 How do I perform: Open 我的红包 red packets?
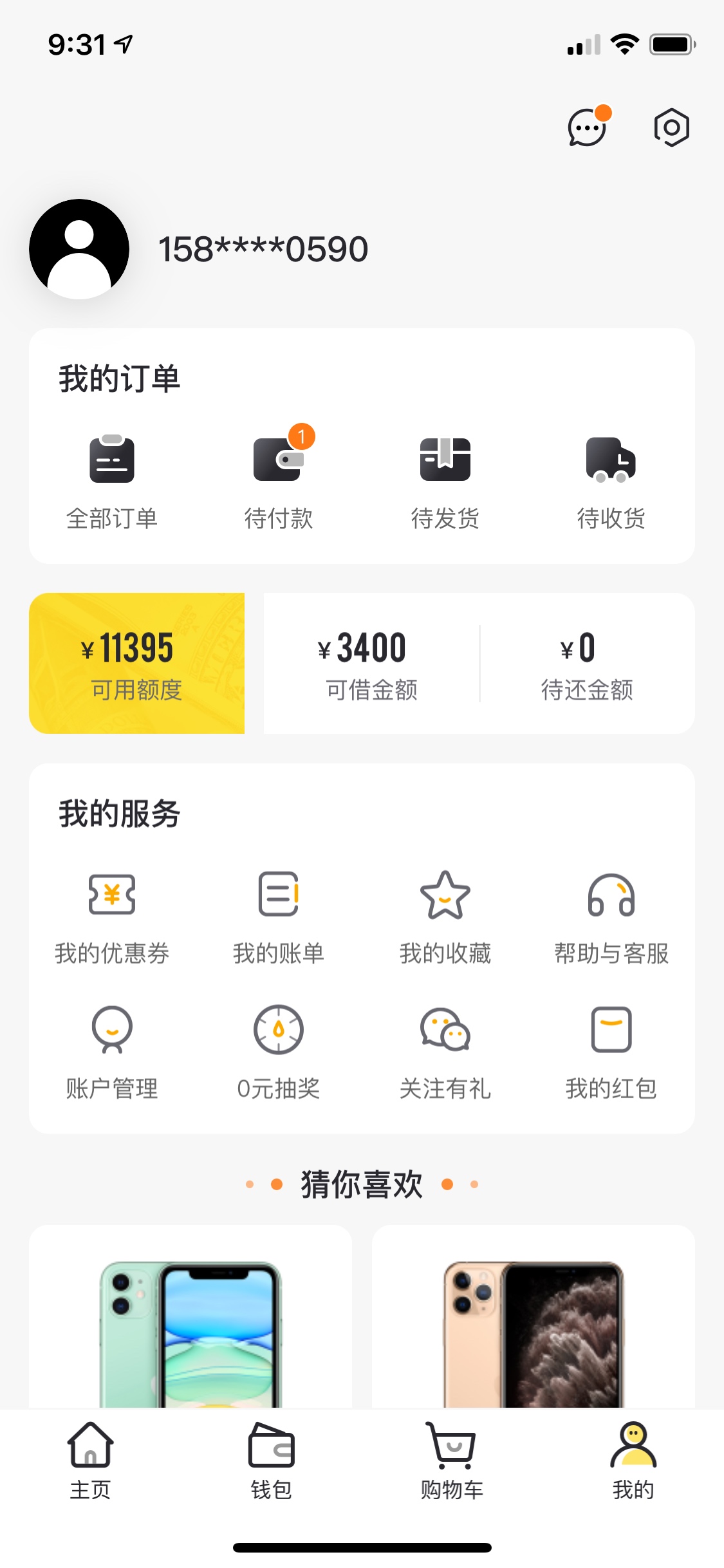(x=611, y=1054)
